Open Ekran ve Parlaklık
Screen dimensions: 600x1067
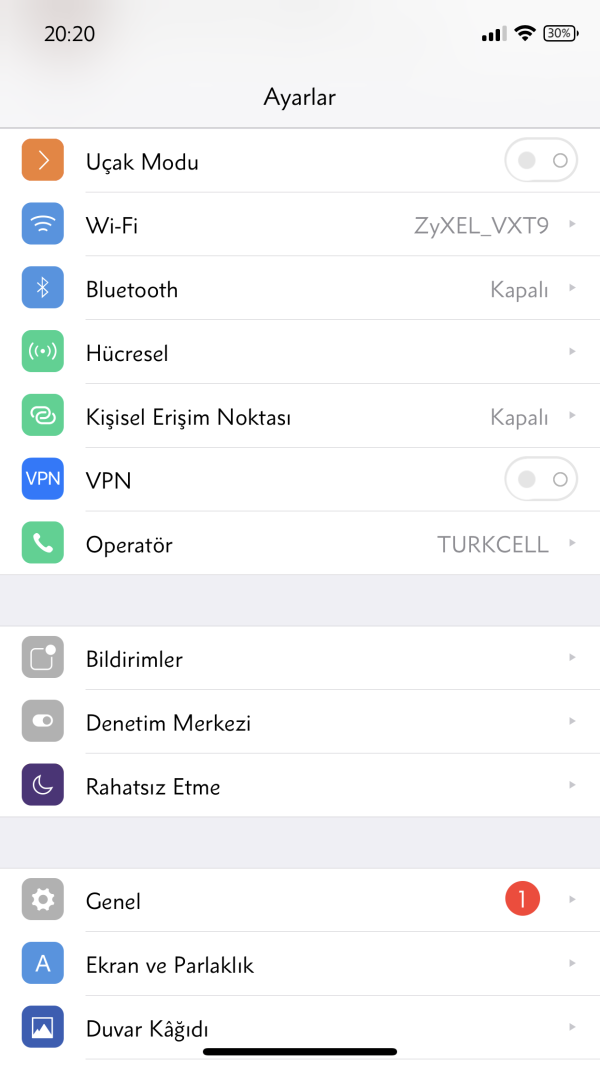300,965
